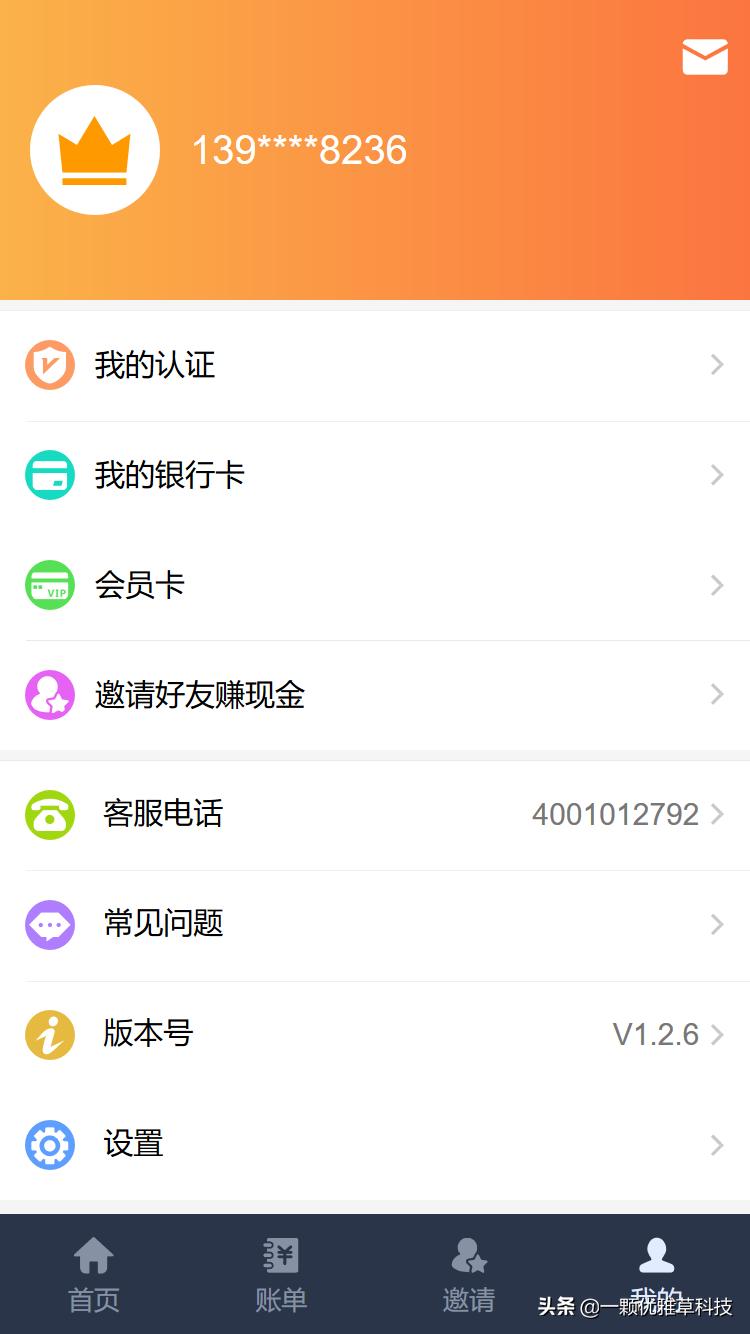Click the 我的银行卡 bank card icon
Viewport: 750px width, 1334px height.
(50, 475)
